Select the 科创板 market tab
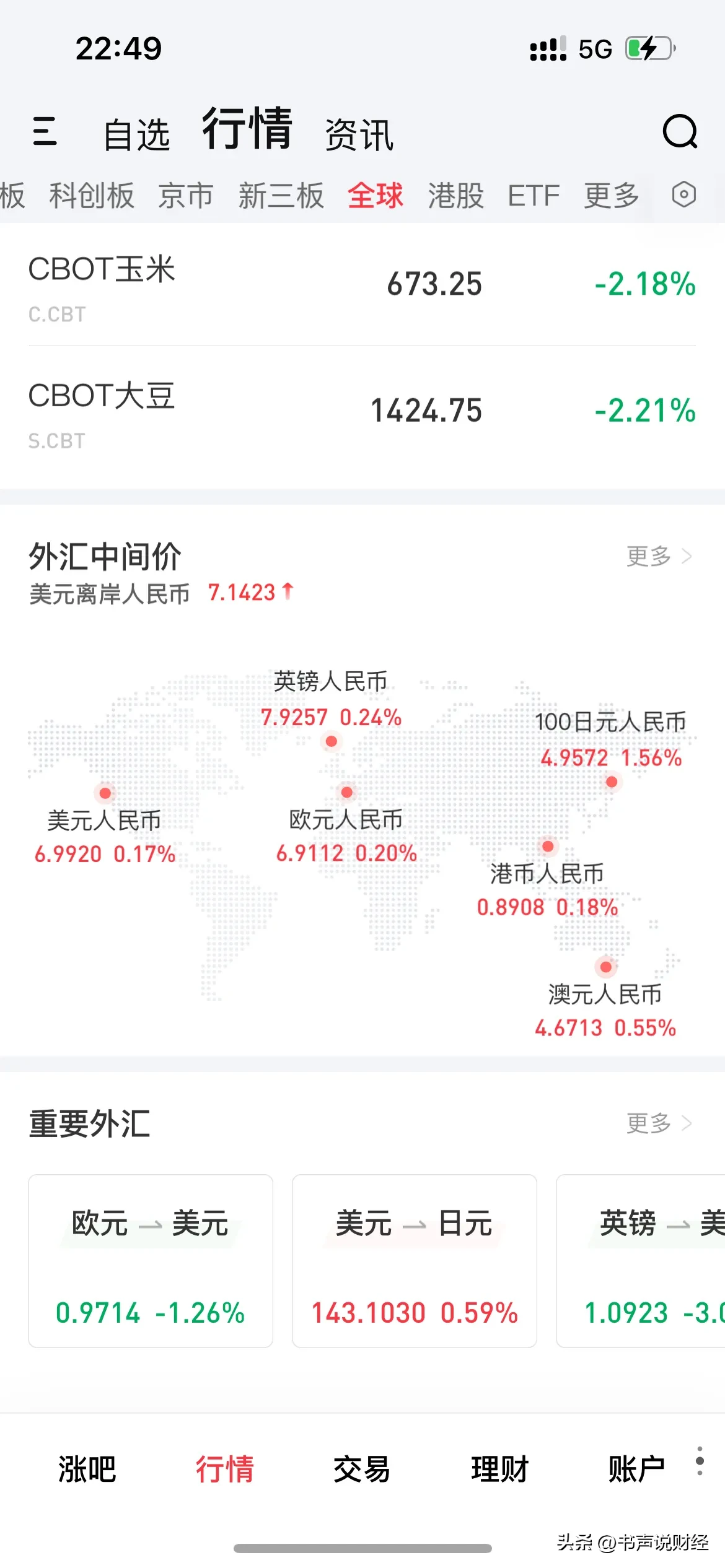Image resolution: width=725 pixels, height=1568 pixels. point(92,196)
